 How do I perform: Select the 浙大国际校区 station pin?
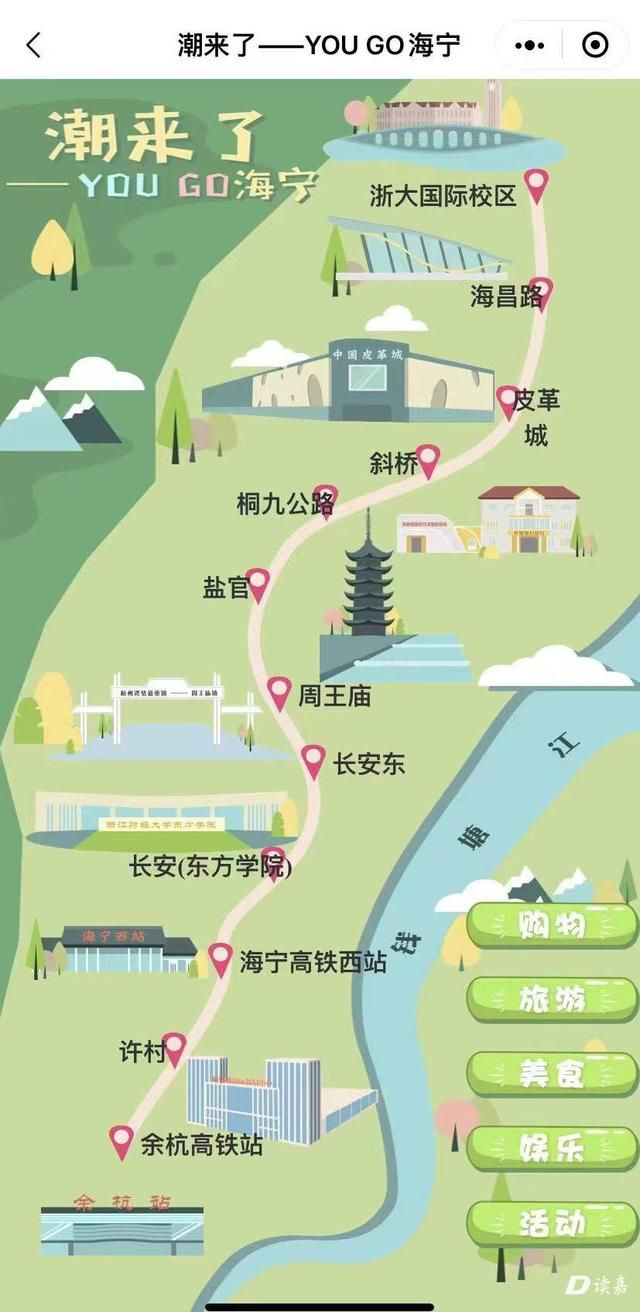(537, 186)
